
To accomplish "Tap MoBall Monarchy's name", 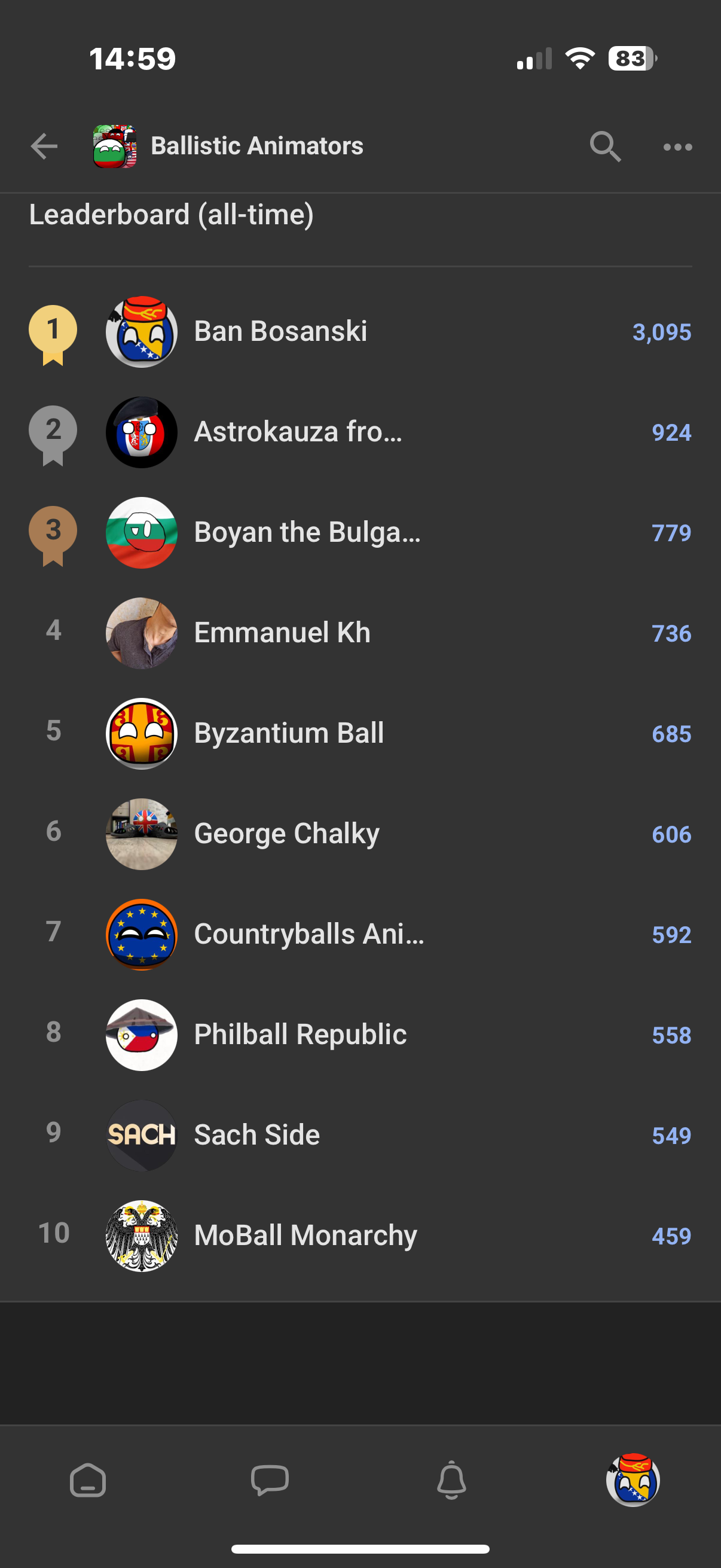I will click(x=304, y=1236).
